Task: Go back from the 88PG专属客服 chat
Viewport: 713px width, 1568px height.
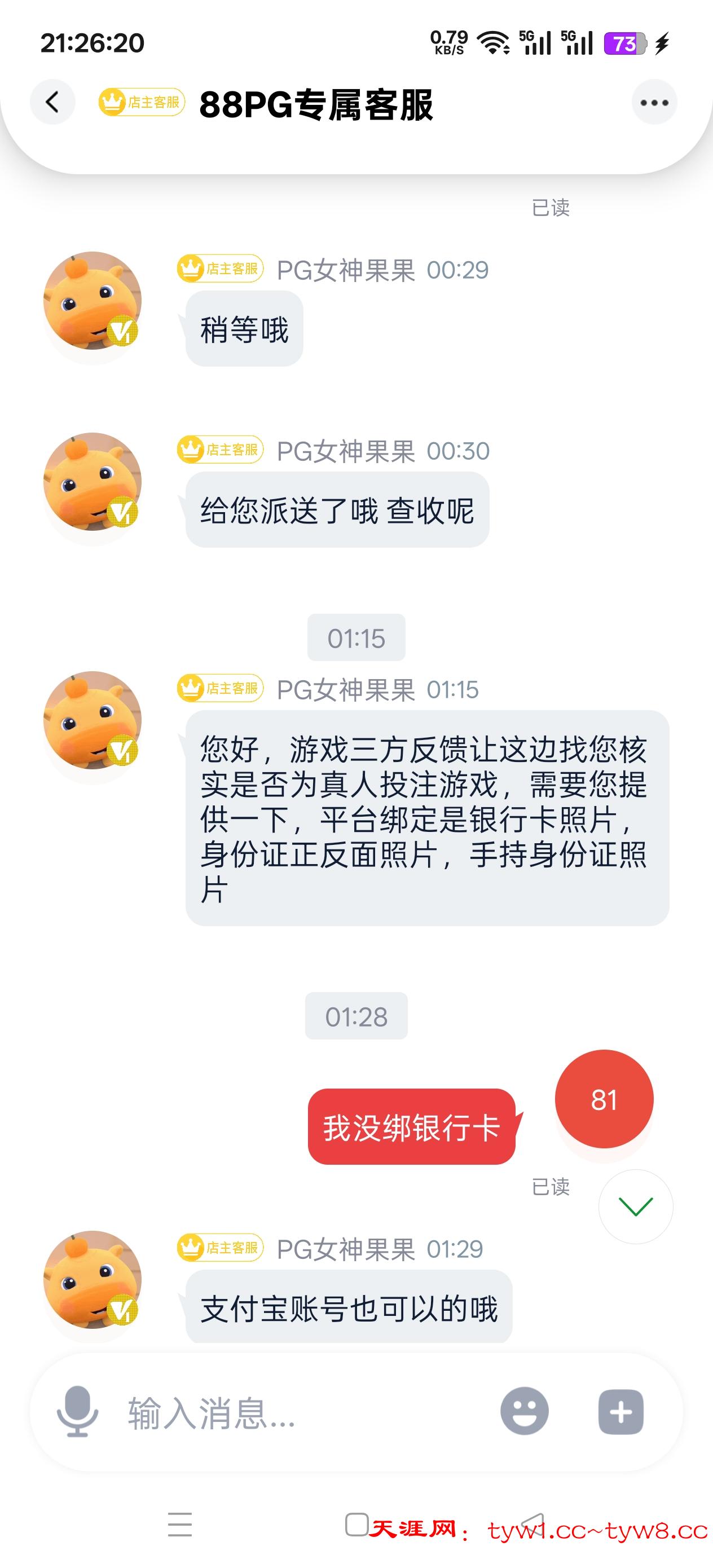Action: (53, 102)
